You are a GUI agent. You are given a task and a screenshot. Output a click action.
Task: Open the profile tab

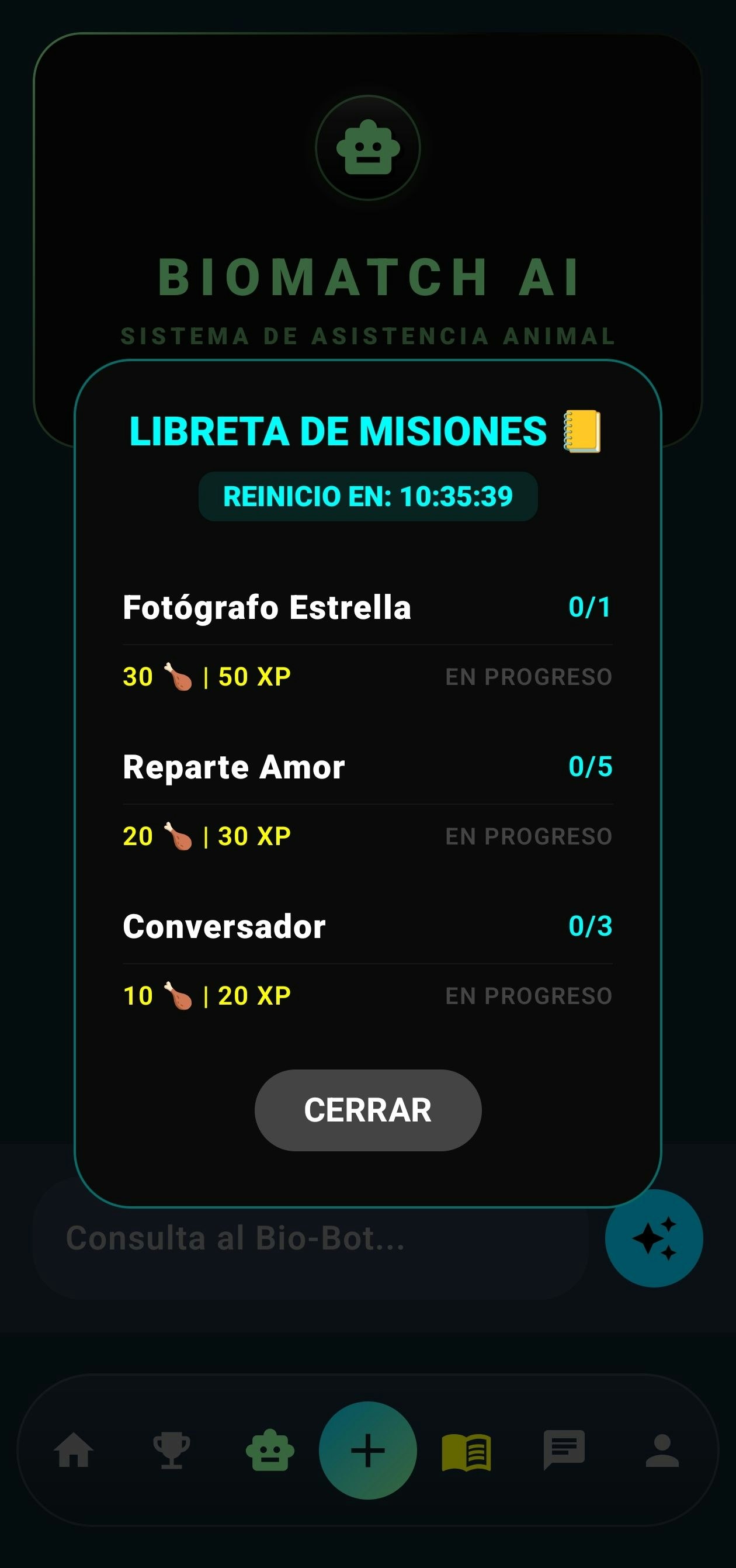(662, 1450)
